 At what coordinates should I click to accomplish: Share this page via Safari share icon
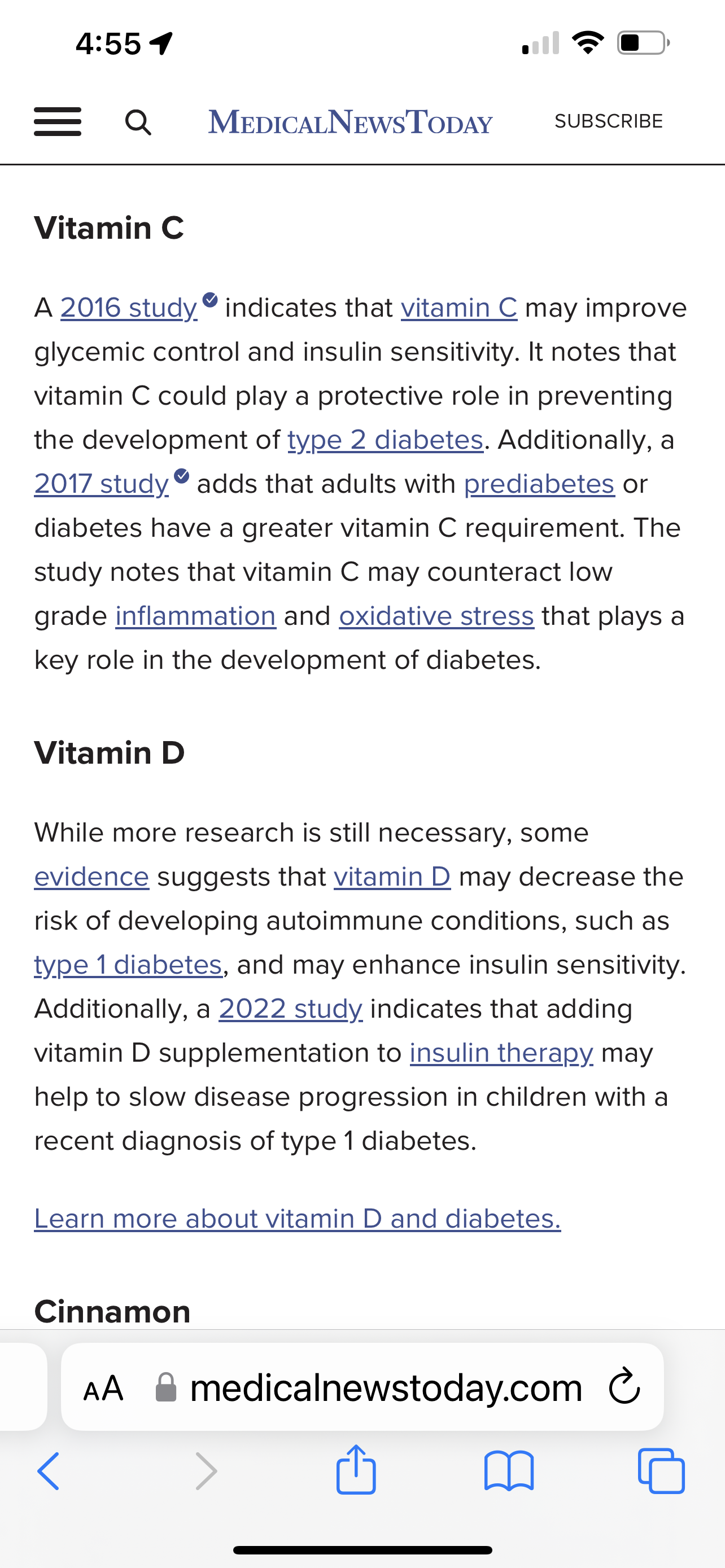point(356,1470)
